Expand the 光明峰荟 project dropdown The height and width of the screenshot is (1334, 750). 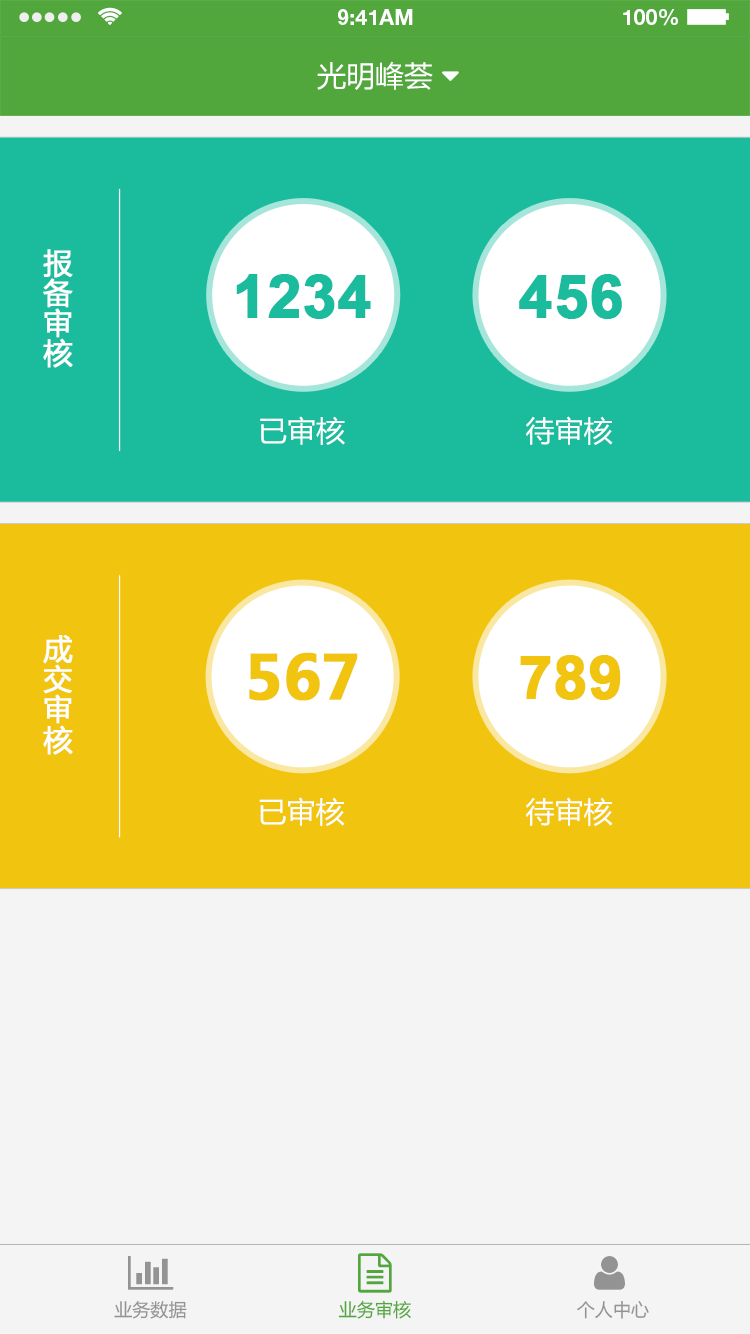coord(387,77)
